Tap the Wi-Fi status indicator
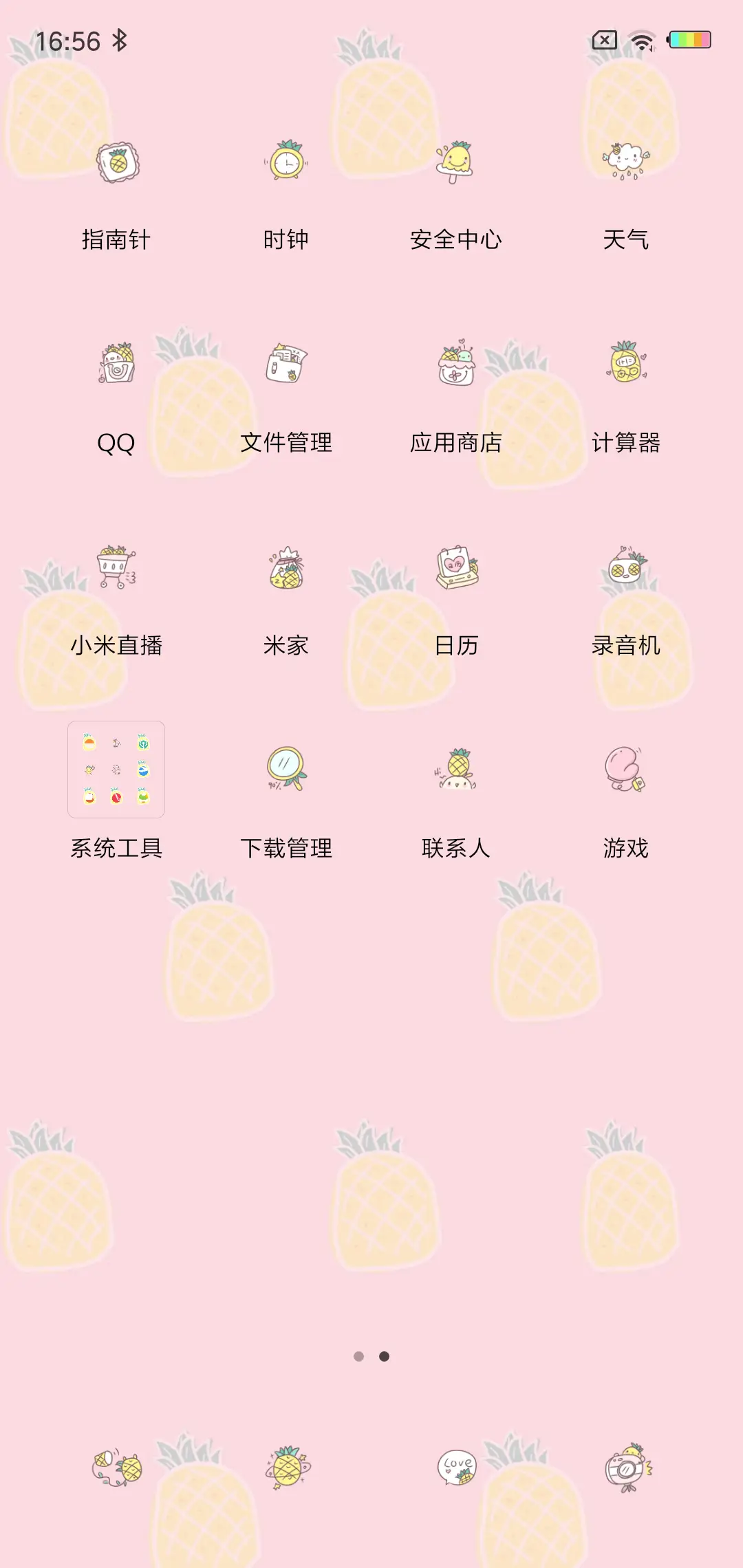The height and width of the screenshot is (1568, 743). point(643,39)
